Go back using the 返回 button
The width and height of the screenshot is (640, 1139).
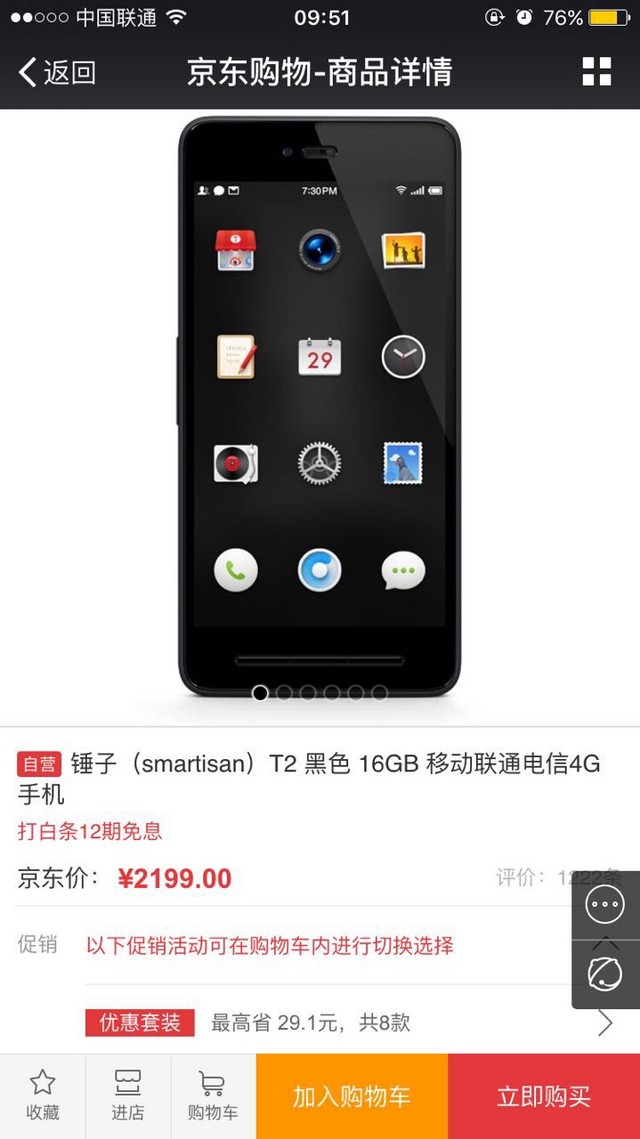(57, 72)
